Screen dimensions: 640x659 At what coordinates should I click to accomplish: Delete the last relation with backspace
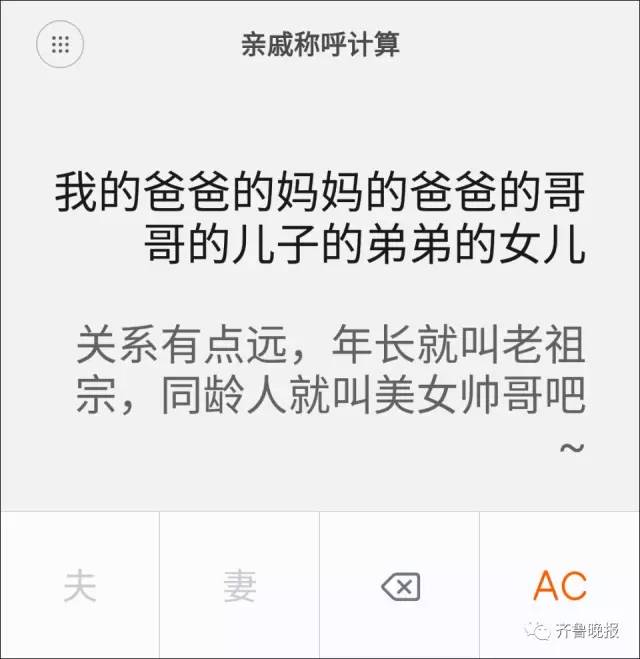(400, 587)
